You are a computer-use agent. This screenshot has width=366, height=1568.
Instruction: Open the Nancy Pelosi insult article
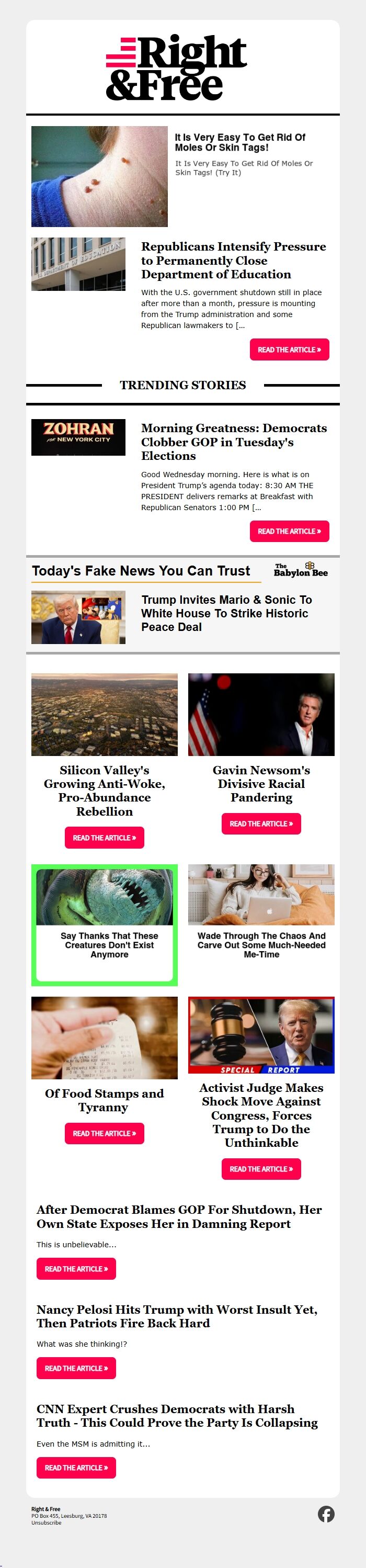pyautogui.click(x=76, y=1368)
